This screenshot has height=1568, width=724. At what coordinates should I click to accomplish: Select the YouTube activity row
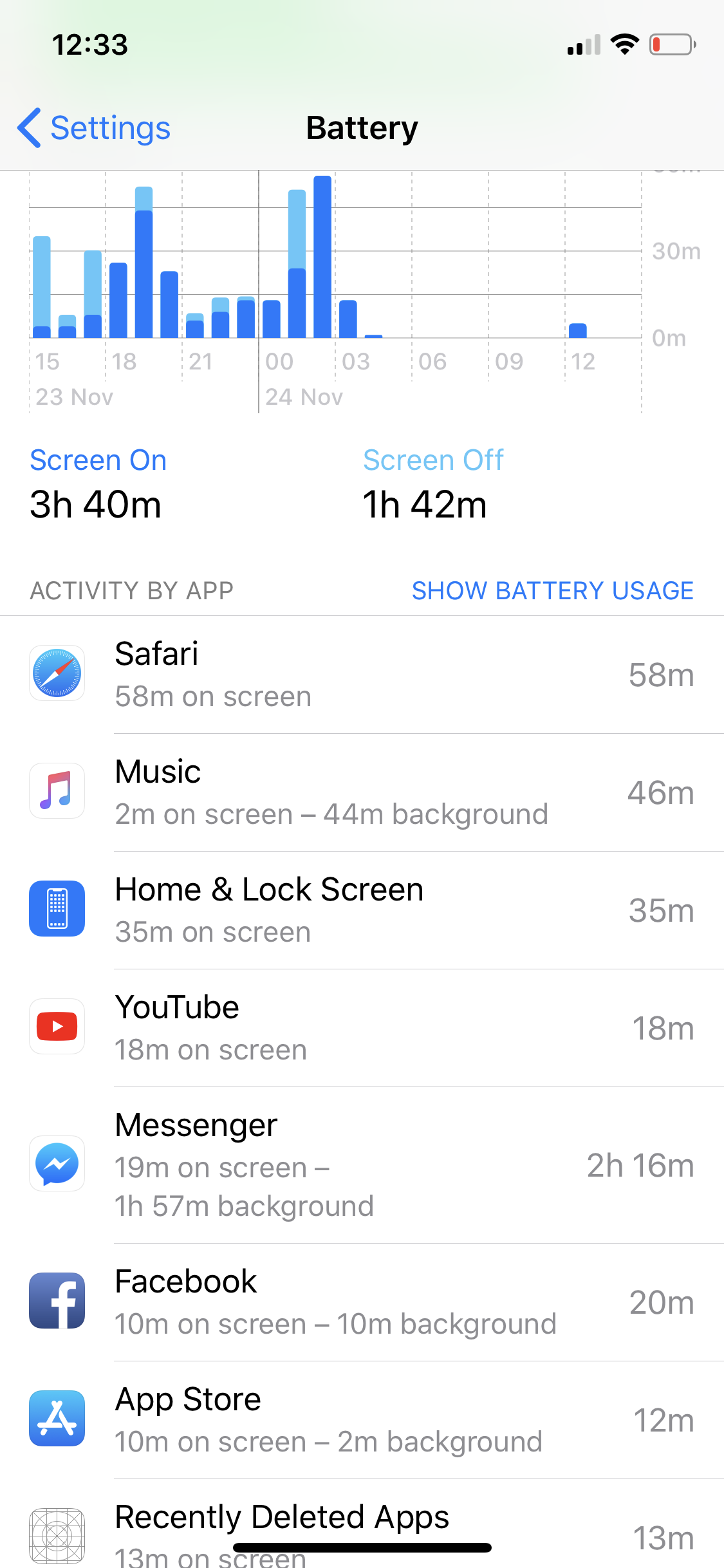tap(362, 1028)
